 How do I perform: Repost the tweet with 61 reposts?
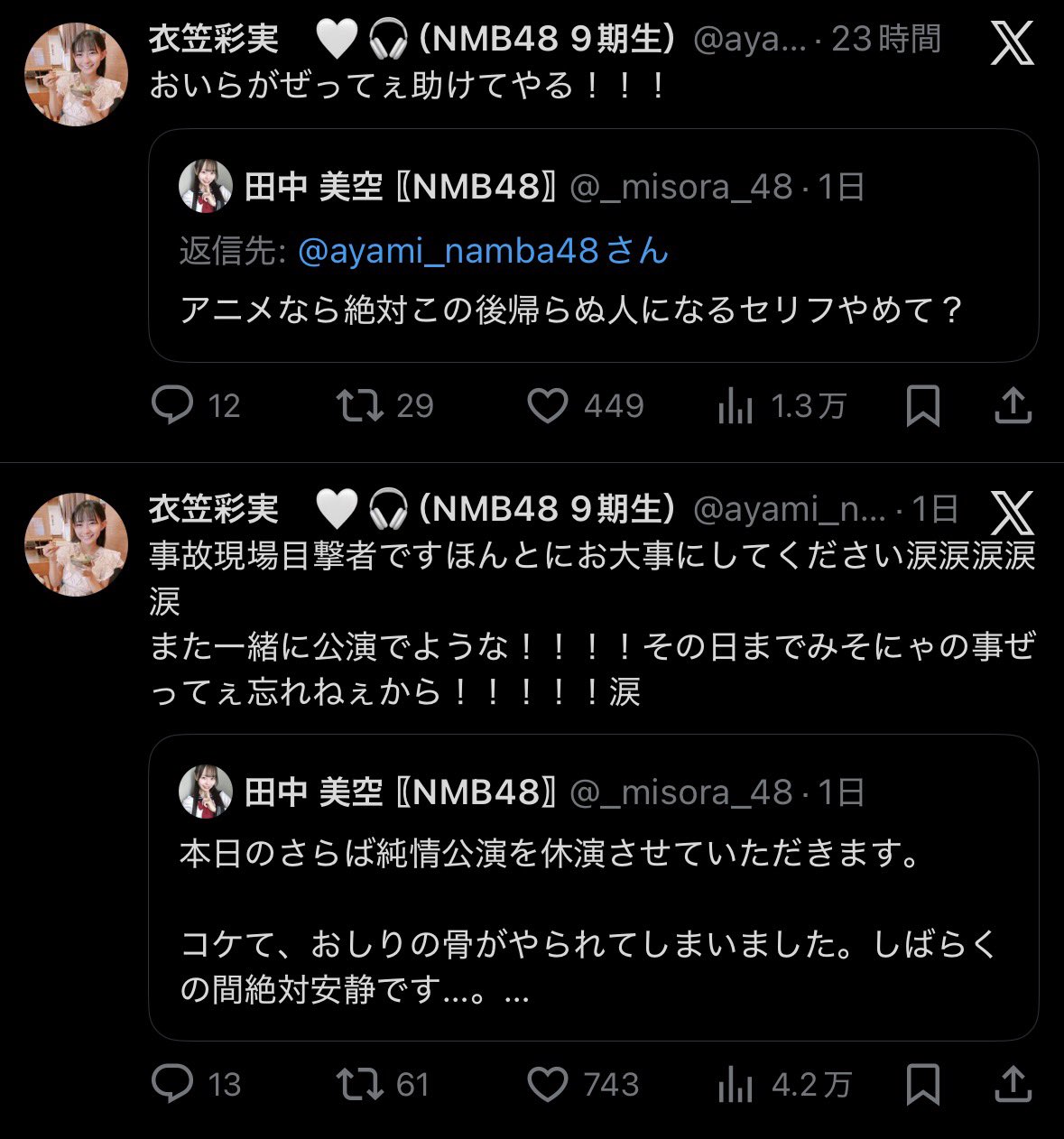point(360,1083)
